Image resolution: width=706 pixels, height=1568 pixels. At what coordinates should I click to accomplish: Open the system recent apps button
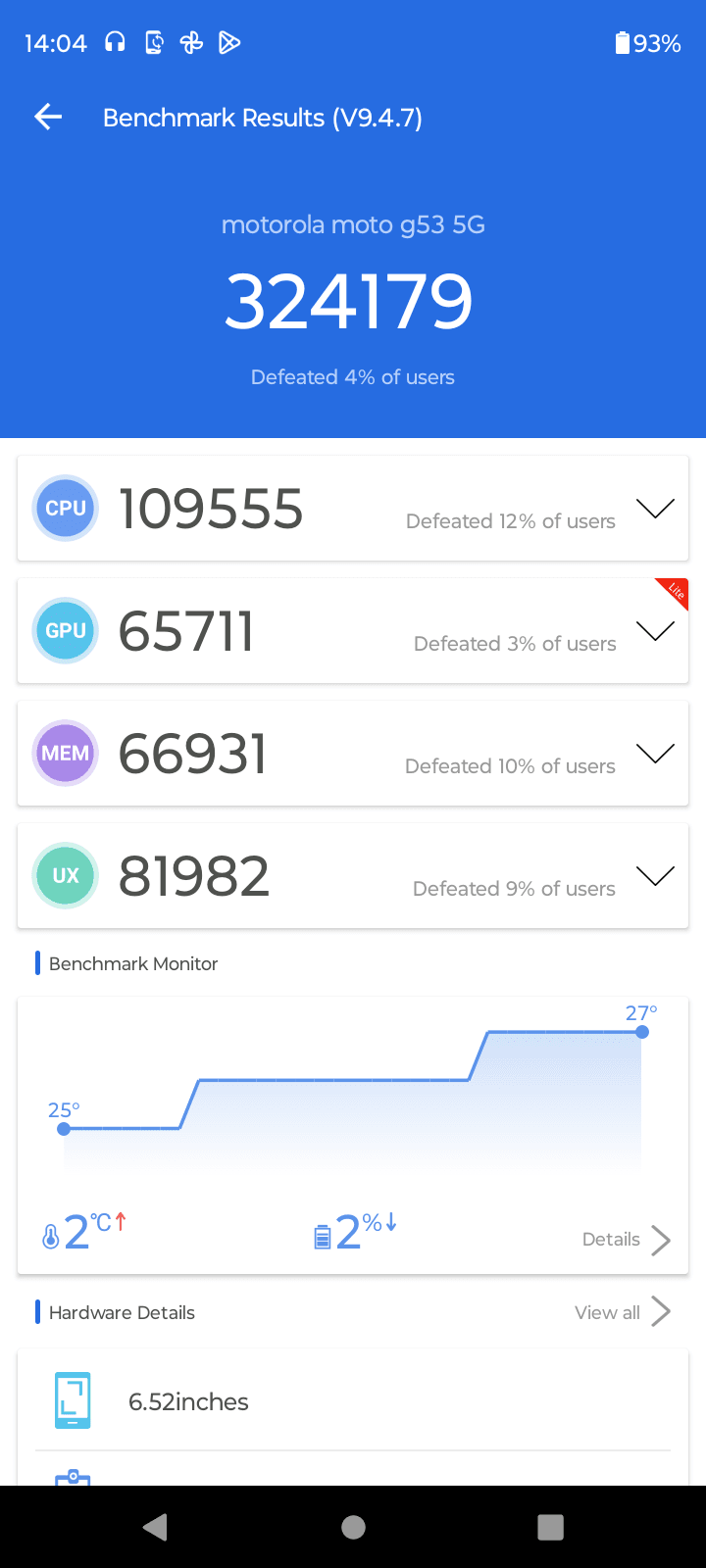point(551,1527)
